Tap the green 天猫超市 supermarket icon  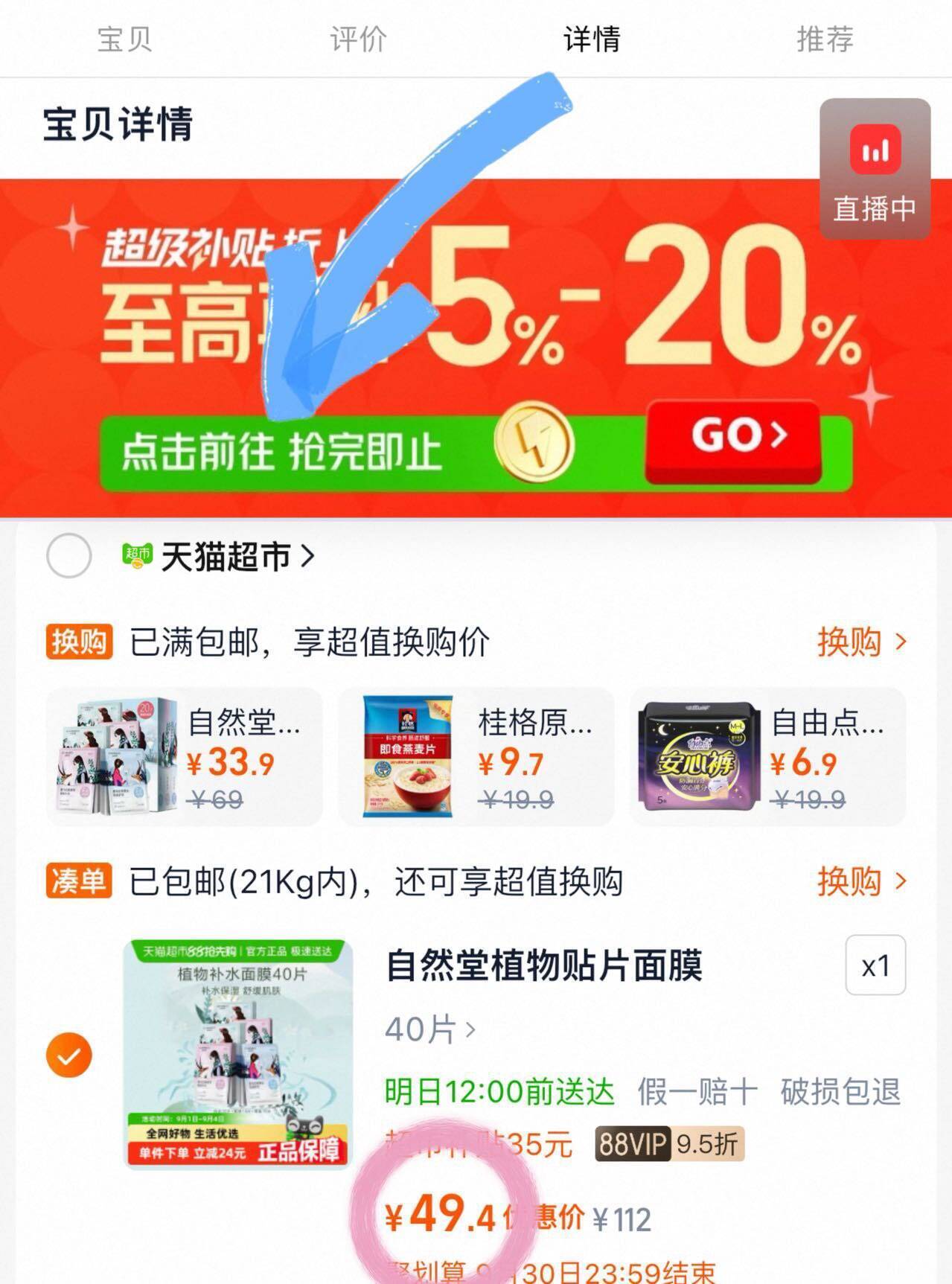tap(138, 555)
